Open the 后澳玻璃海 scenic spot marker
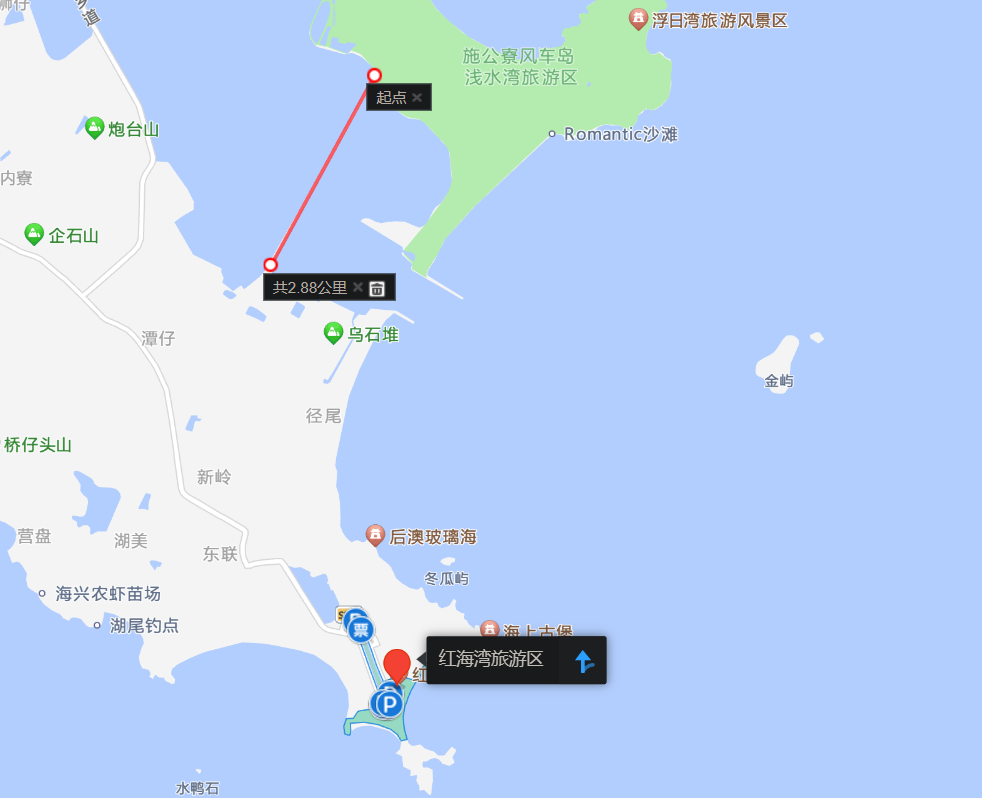Screen dimensions: 982x798 (375, 536)
